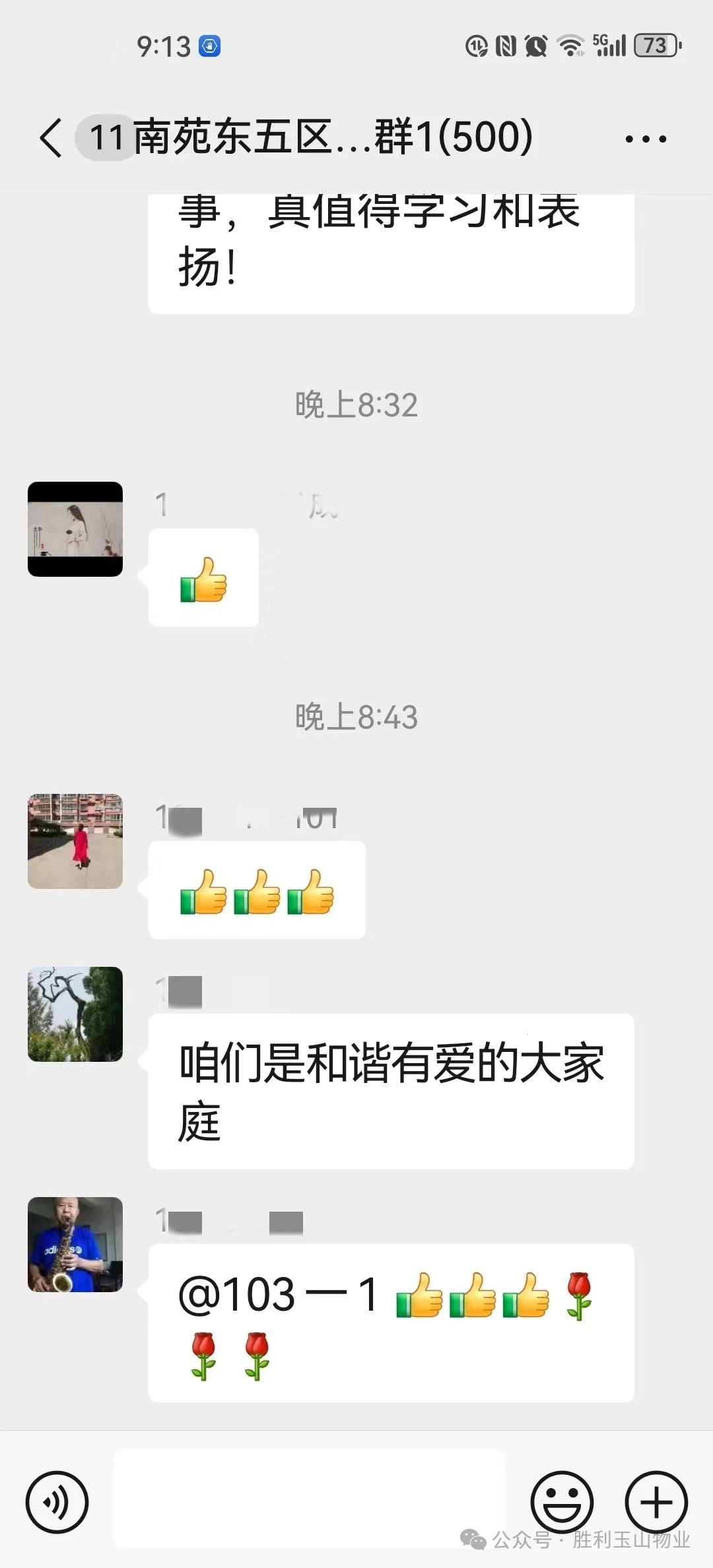Open the plus attachments menu
713x1568 pixels.
[656, 1501]
